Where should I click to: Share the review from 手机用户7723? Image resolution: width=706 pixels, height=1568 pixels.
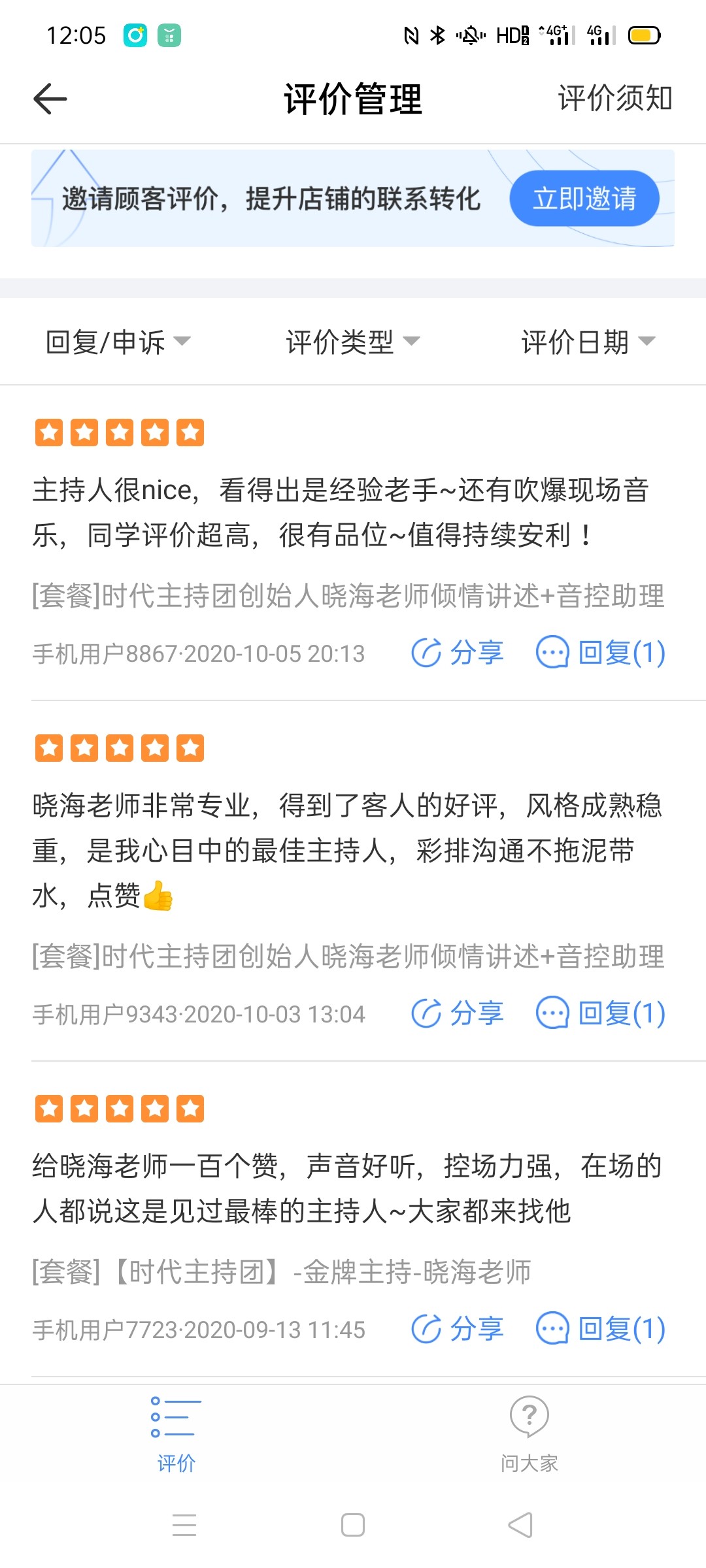[x=458, y=1329]
